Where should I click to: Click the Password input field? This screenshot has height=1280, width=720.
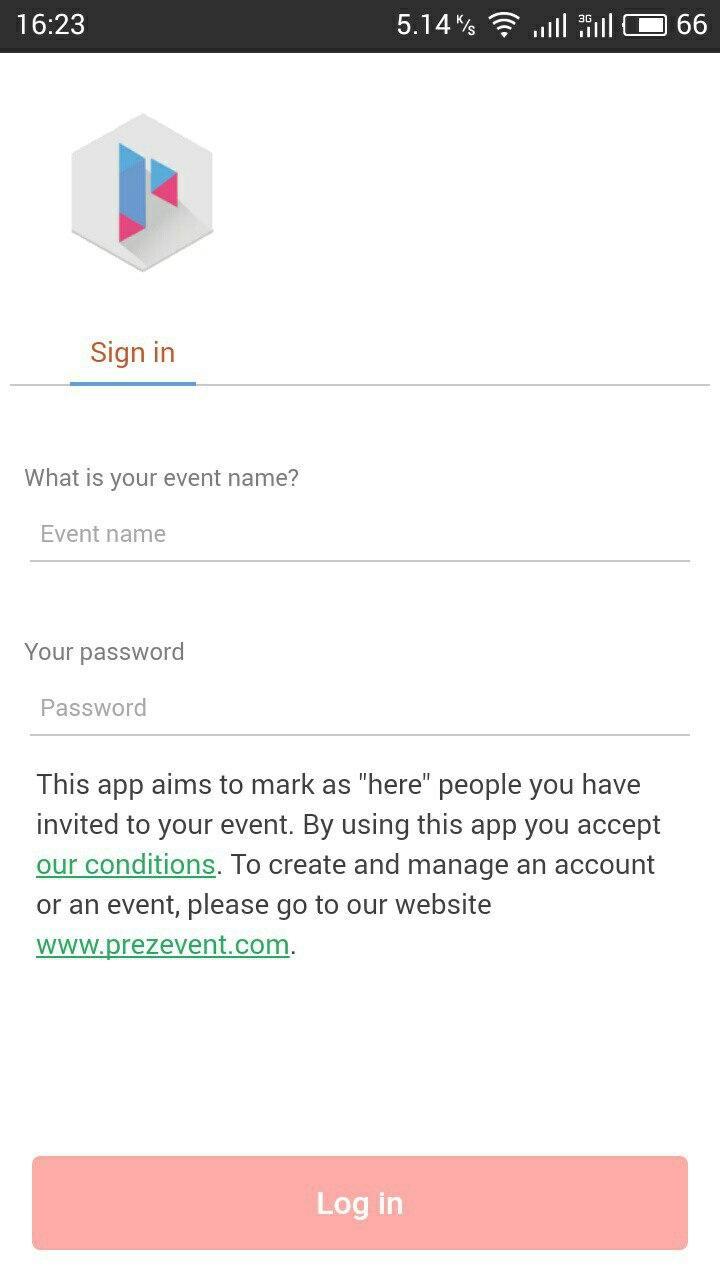click(360, 708)
